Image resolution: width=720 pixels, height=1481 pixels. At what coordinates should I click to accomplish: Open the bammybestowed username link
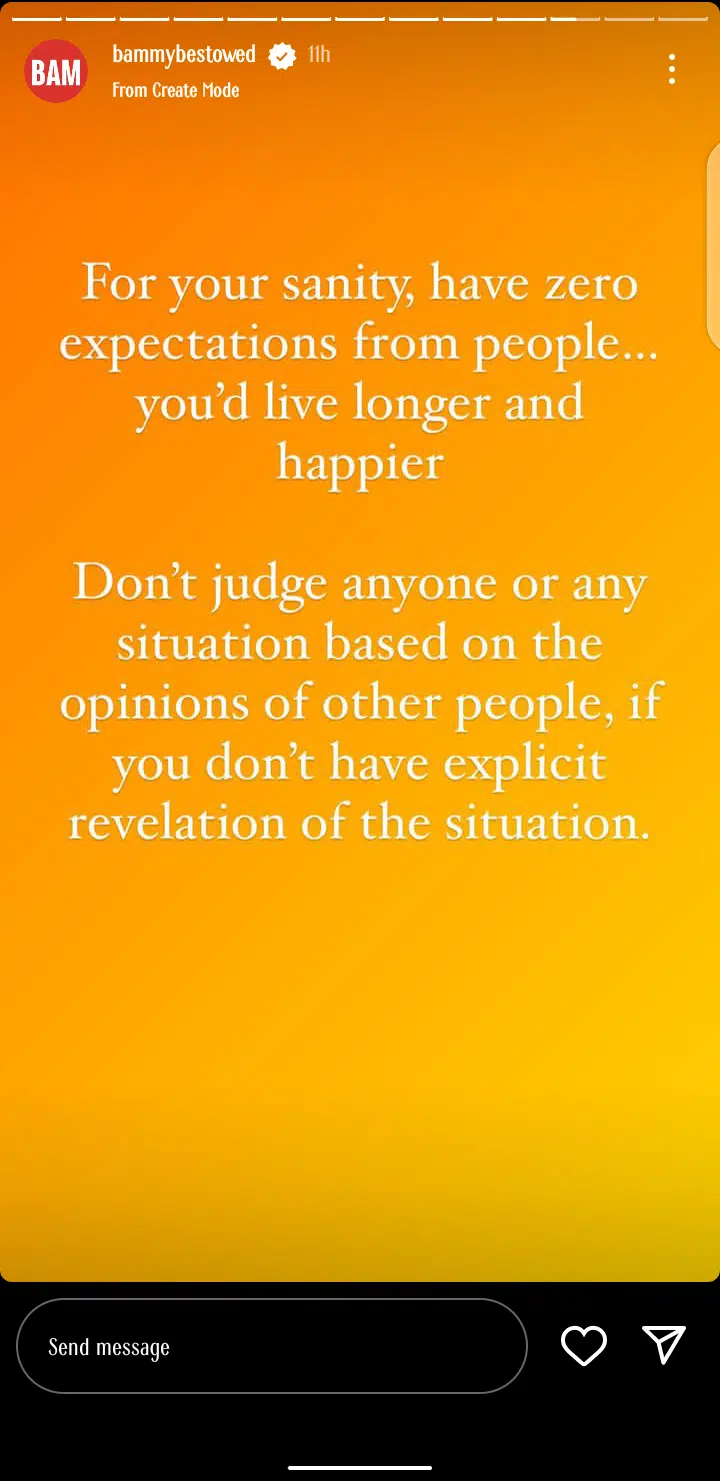(184, 55)
